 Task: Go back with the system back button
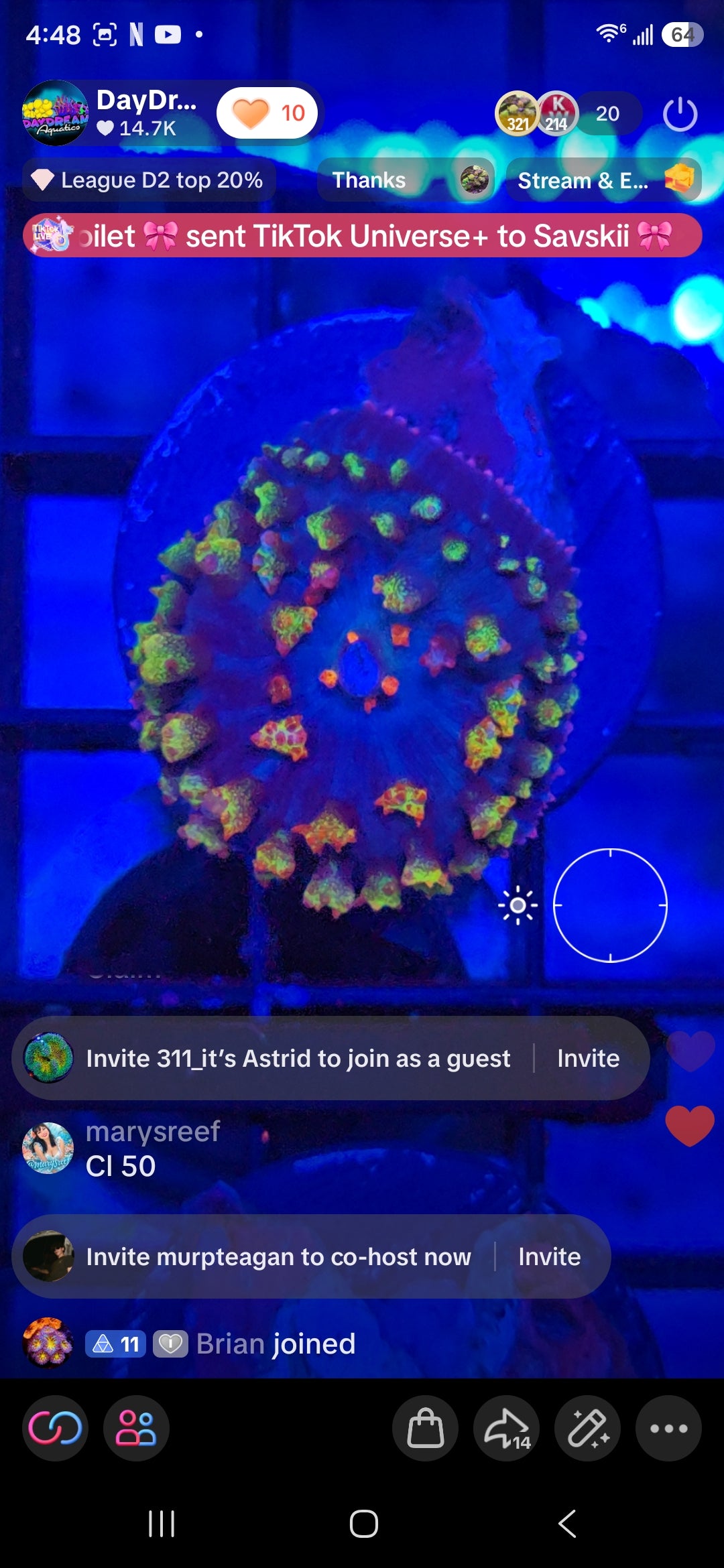[x=567, y=1524]
